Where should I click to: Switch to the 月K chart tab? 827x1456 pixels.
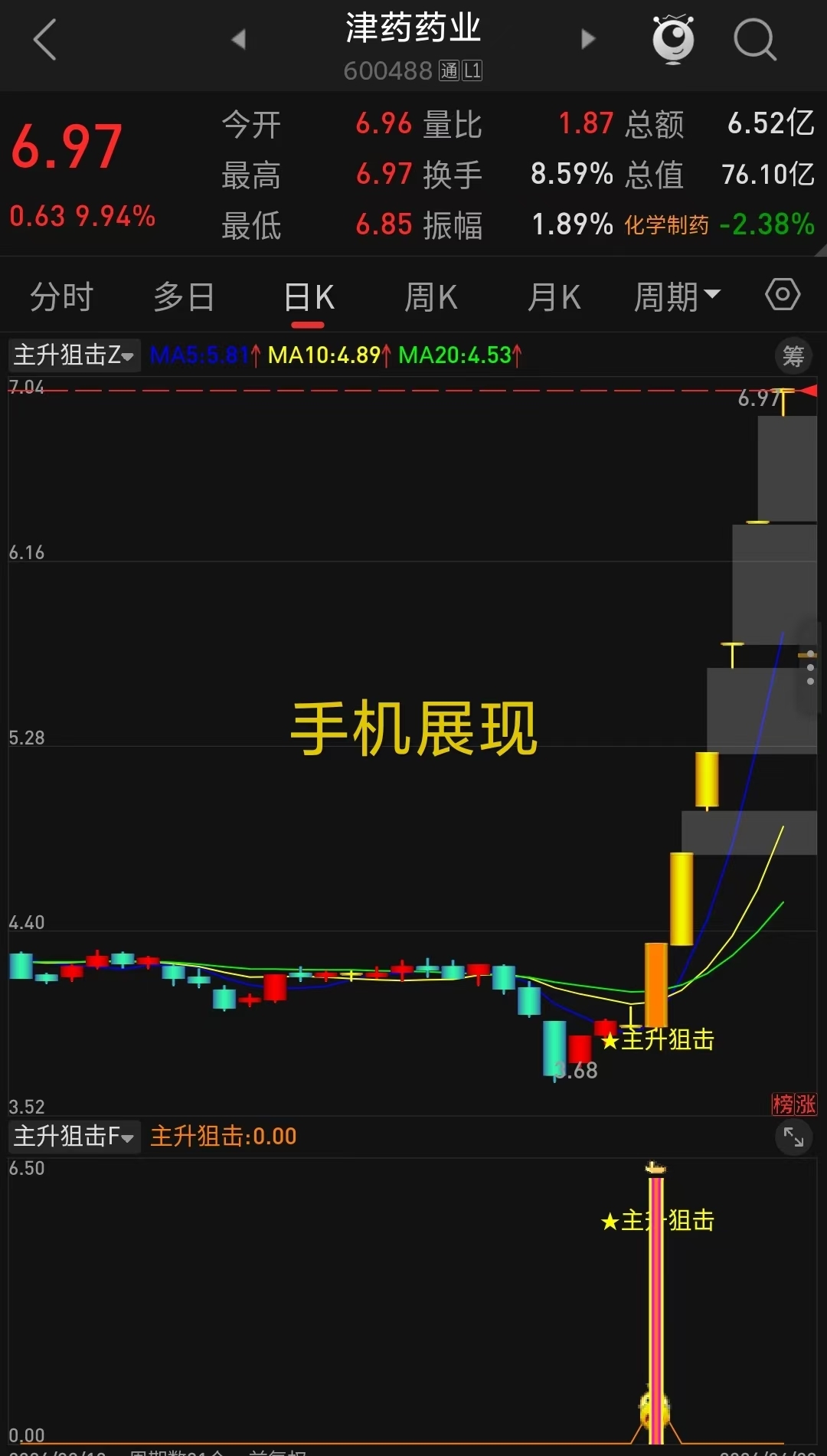click(554, 297)
